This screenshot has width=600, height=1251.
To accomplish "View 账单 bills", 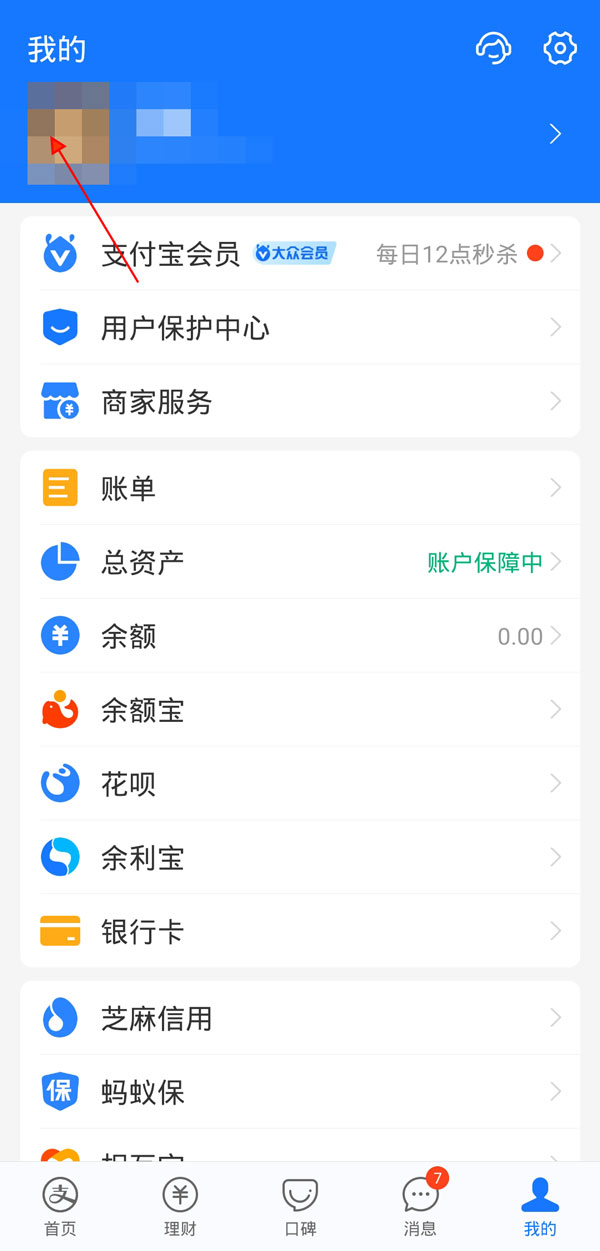I will click(x=300, y=489).
